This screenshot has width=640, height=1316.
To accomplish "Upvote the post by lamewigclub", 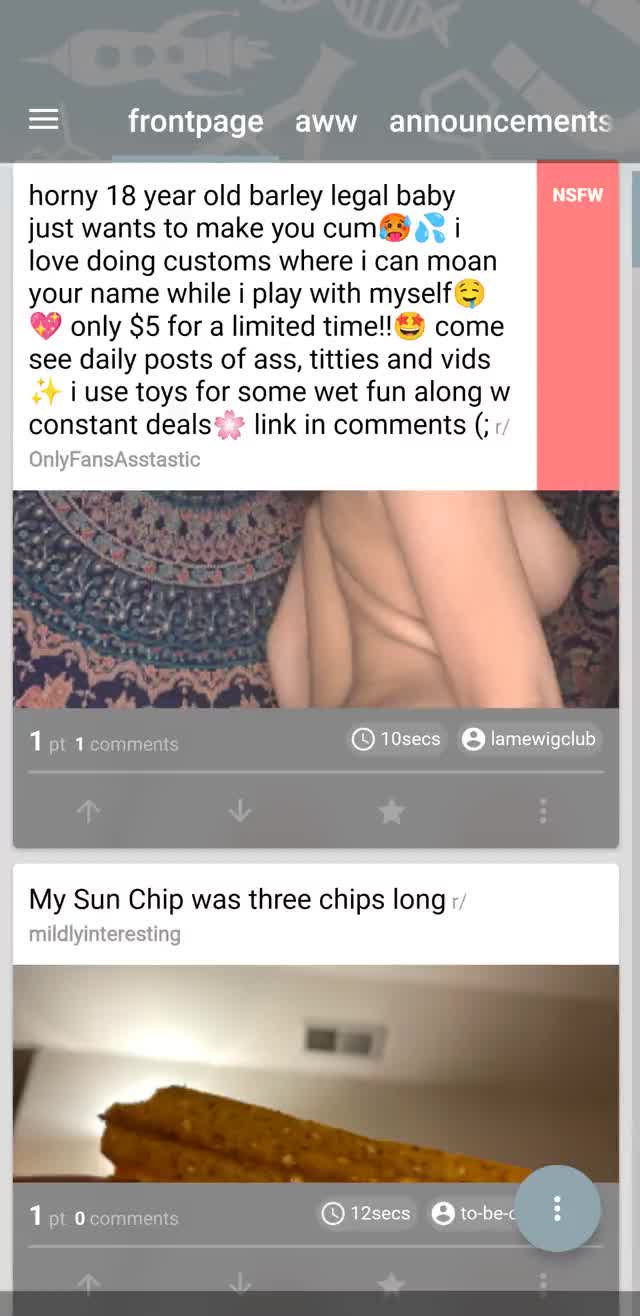I will tap(89, 811).
